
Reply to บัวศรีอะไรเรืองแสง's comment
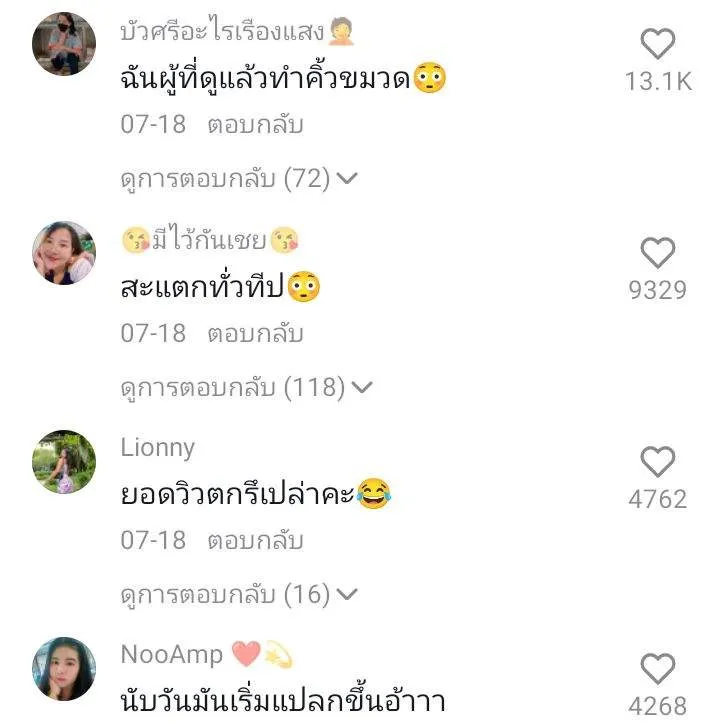(255, 126)
